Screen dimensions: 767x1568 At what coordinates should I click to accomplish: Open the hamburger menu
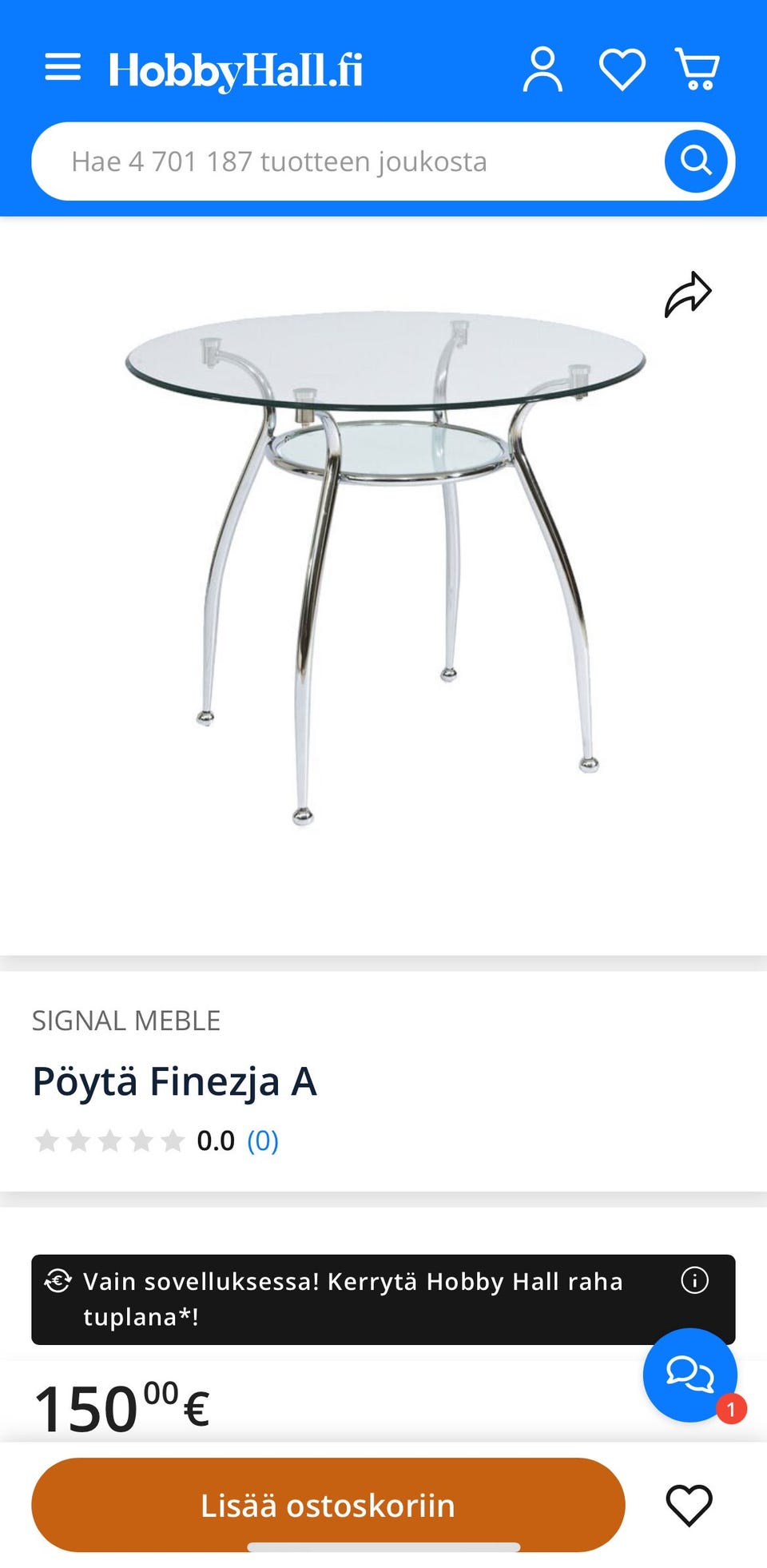pos(62,68)
